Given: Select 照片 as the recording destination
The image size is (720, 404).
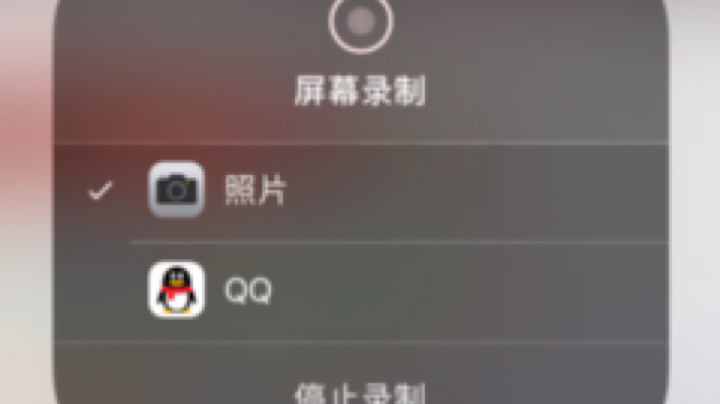Looking at the screenshot, I should 360,191.
